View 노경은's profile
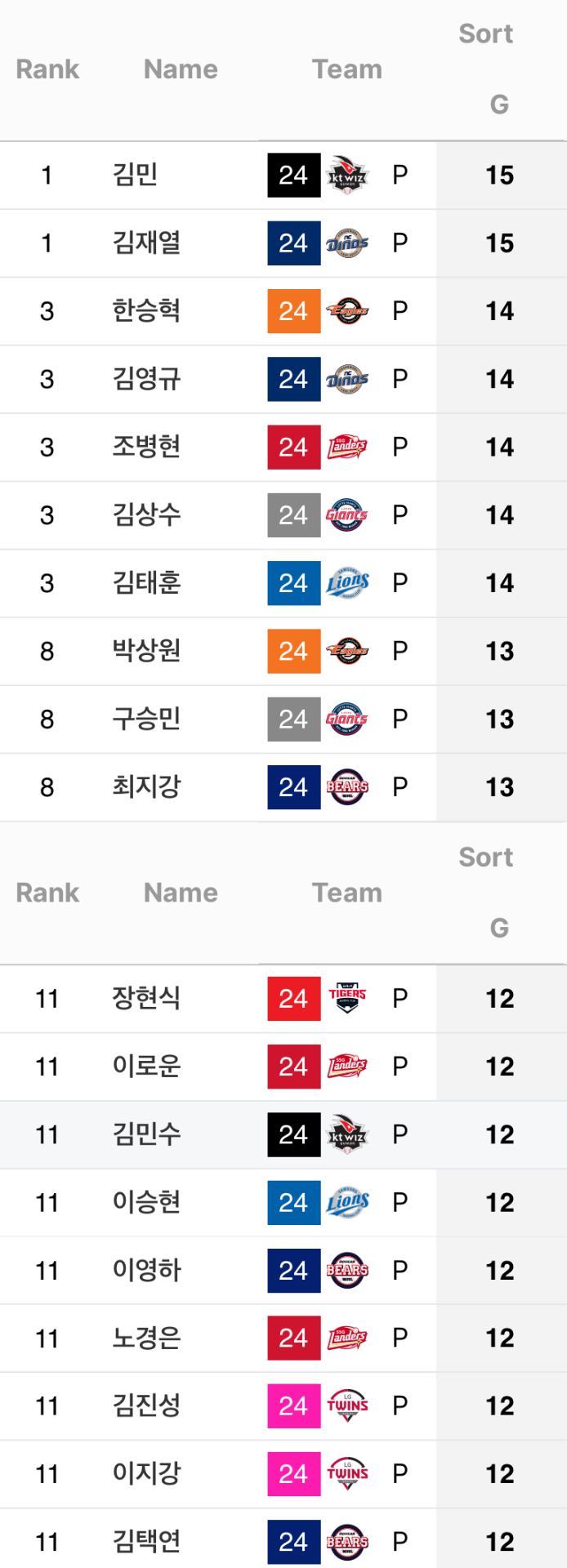Viewport: 567px width, 1568px height. 146,1339
